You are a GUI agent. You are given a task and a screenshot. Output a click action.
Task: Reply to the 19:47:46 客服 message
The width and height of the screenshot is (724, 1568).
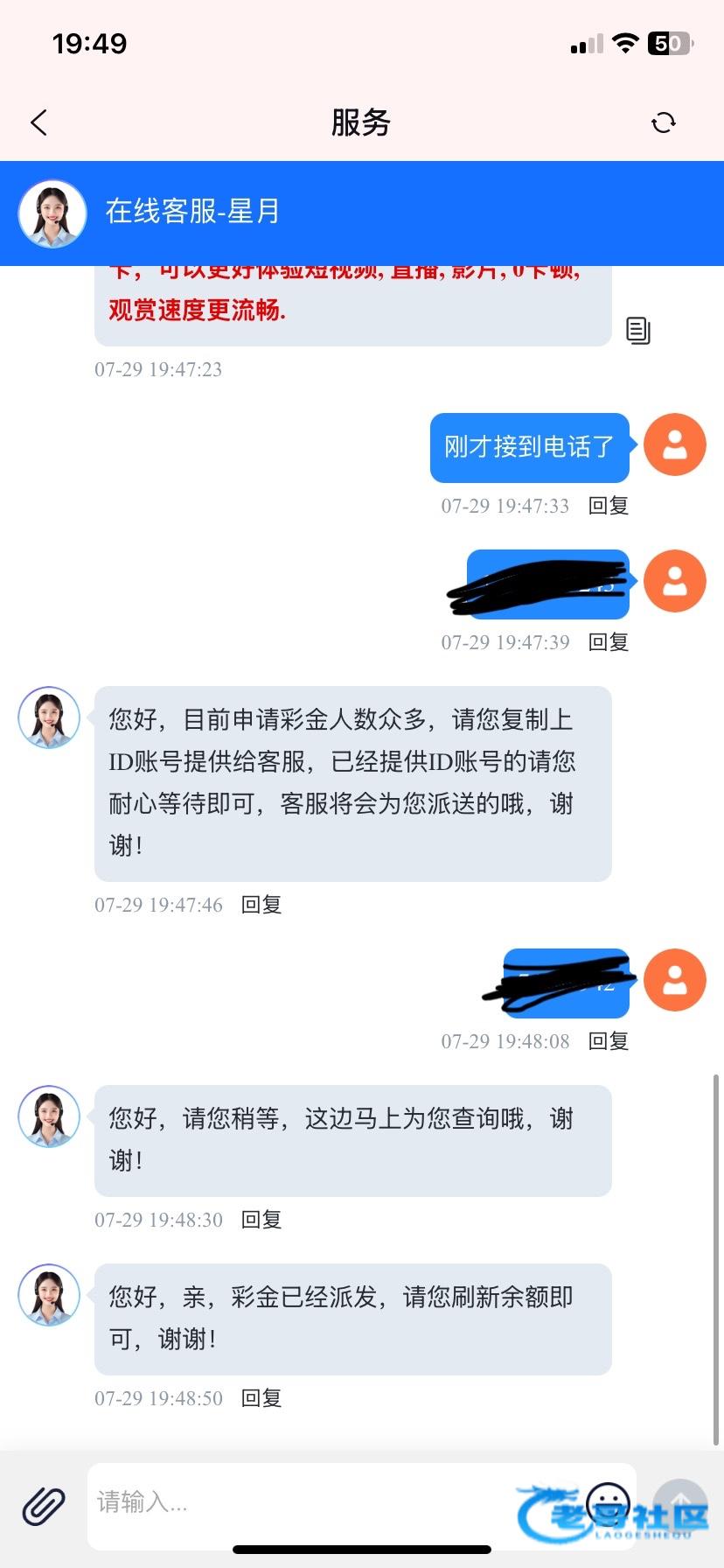[261, 905]
